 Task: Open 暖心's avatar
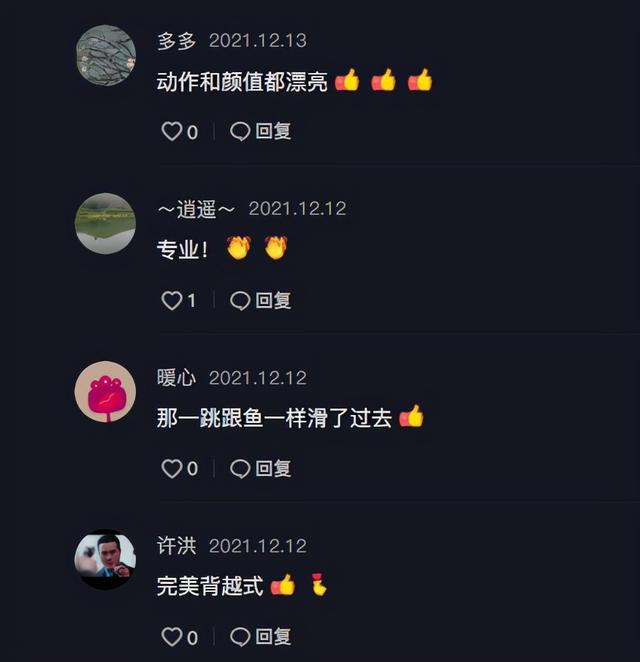point(105,391)
